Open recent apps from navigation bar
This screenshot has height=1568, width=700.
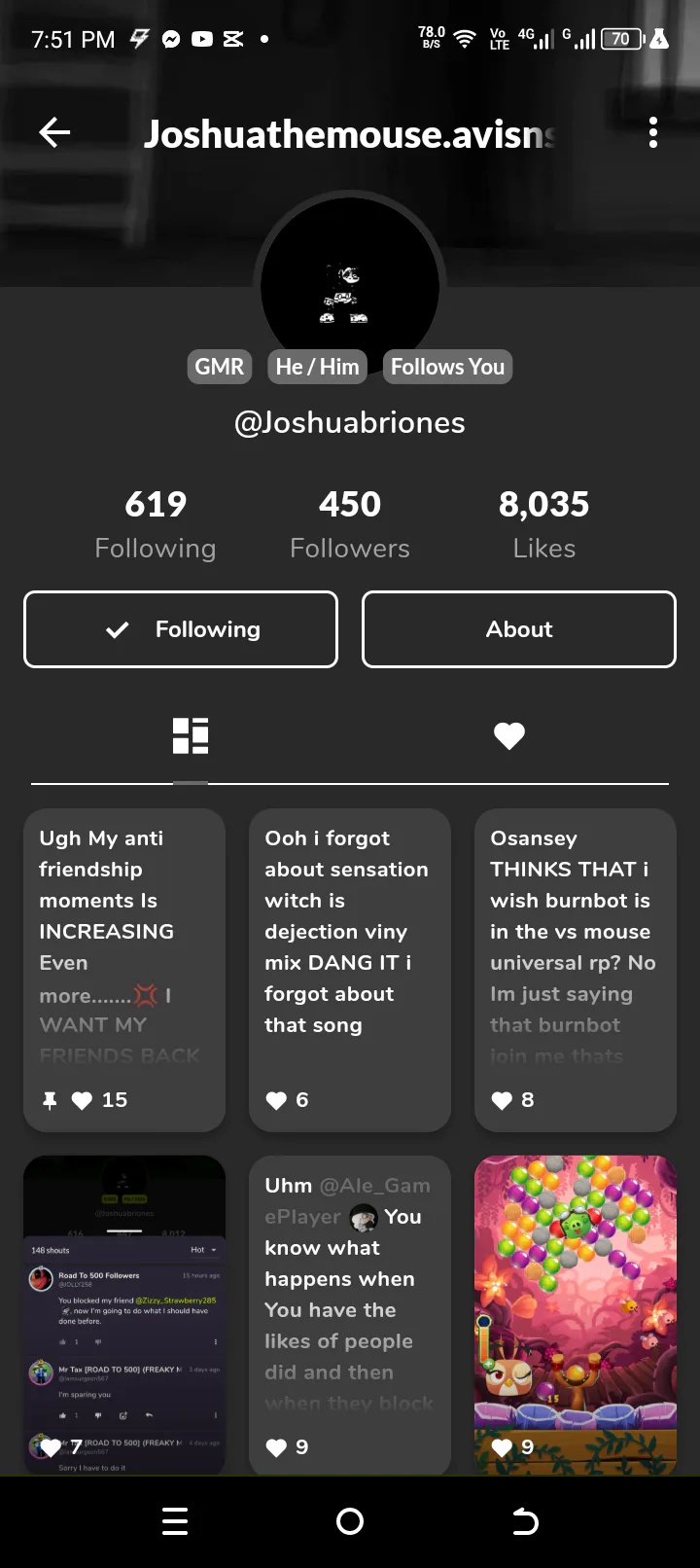tap(175, 1521)
